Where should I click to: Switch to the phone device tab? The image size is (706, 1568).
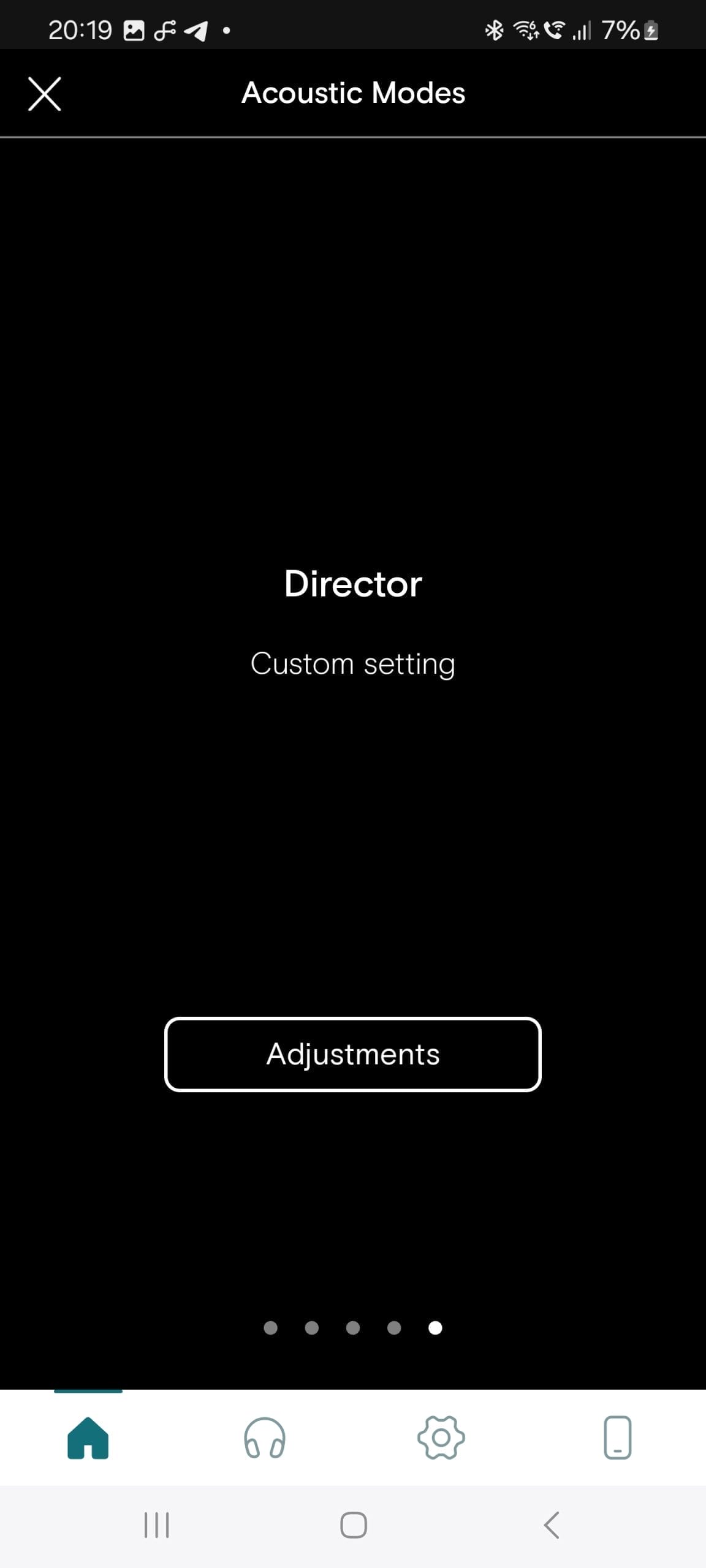pos(618,1438)
